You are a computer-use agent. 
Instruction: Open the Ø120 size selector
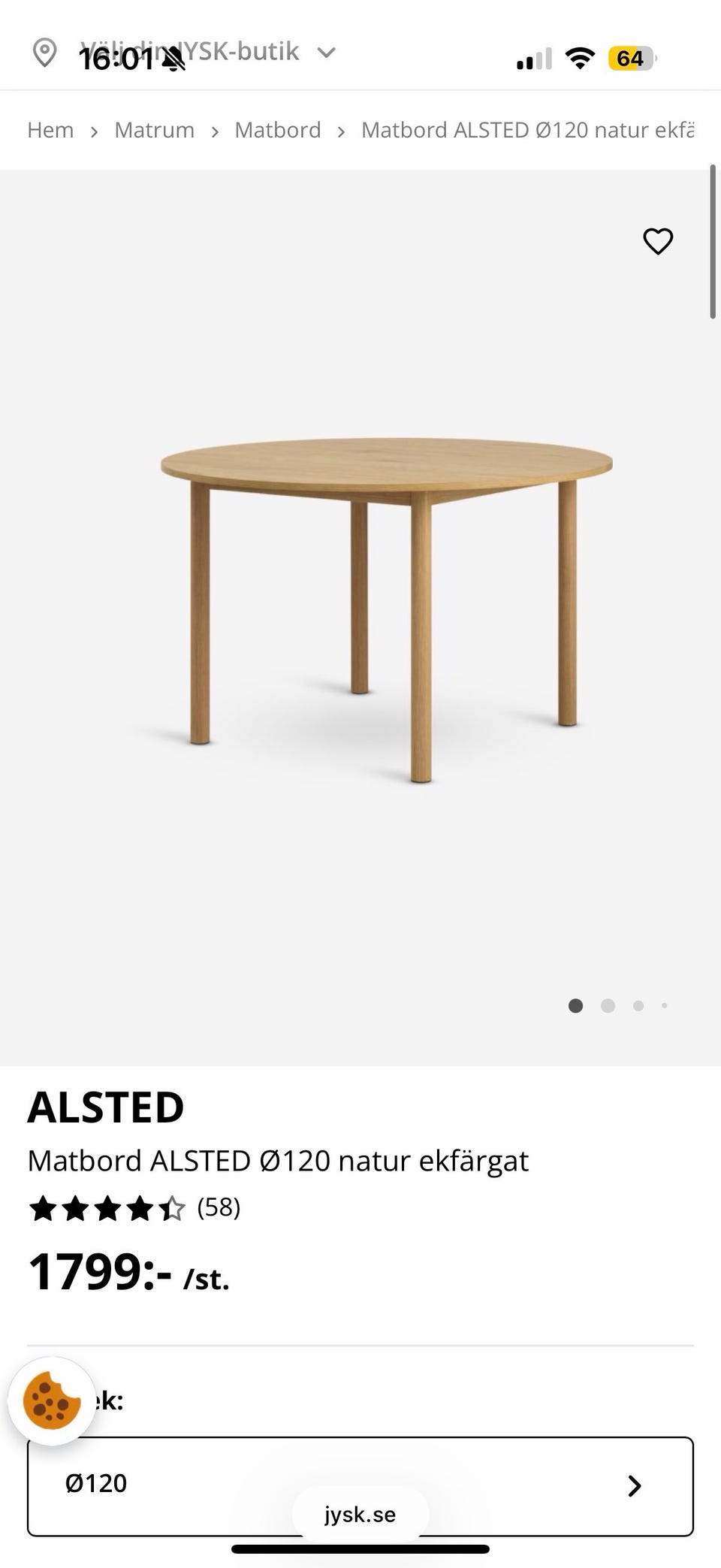coord(360,1486)
